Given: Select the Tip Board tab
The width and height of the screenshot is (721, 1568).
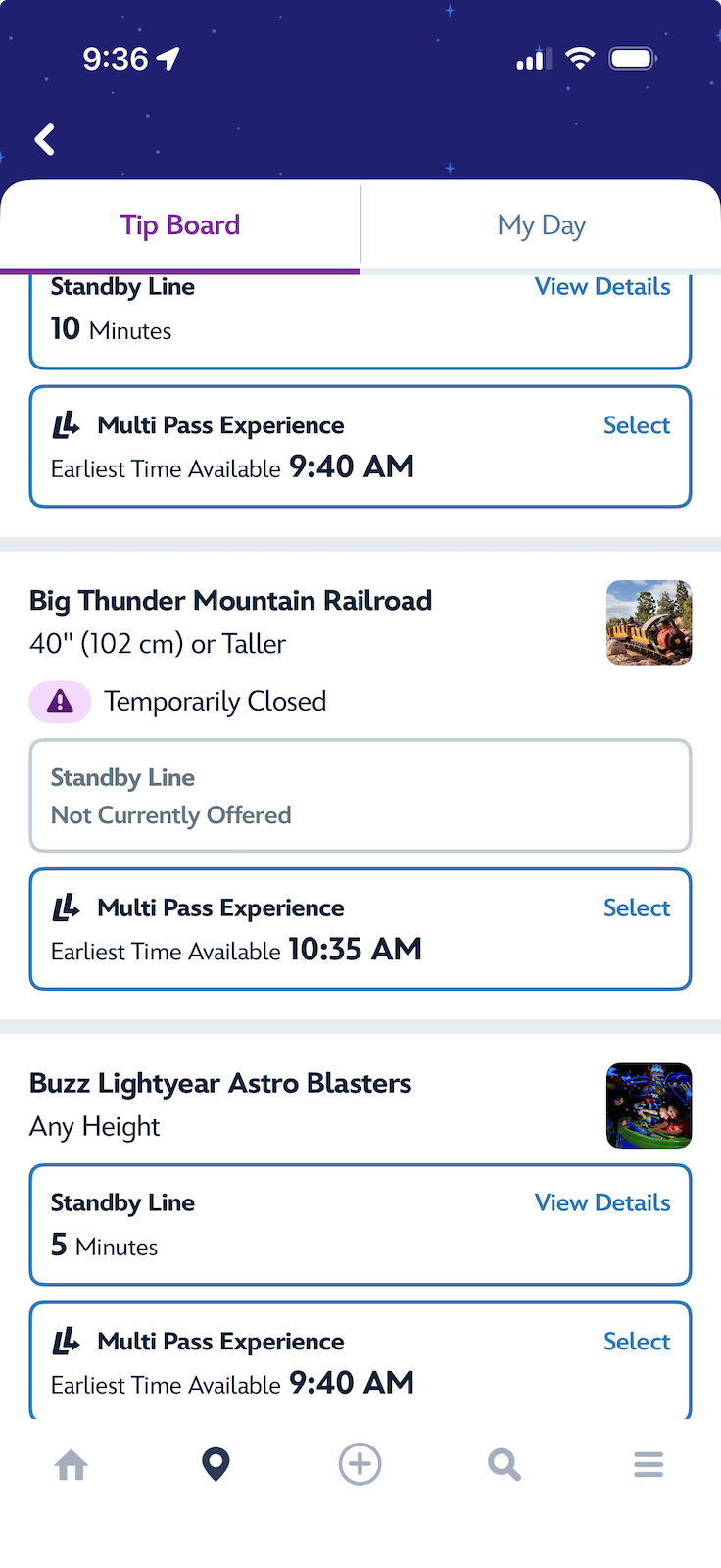Looking at the screenshot, I should pyautogui.click(x=180, y=224).
